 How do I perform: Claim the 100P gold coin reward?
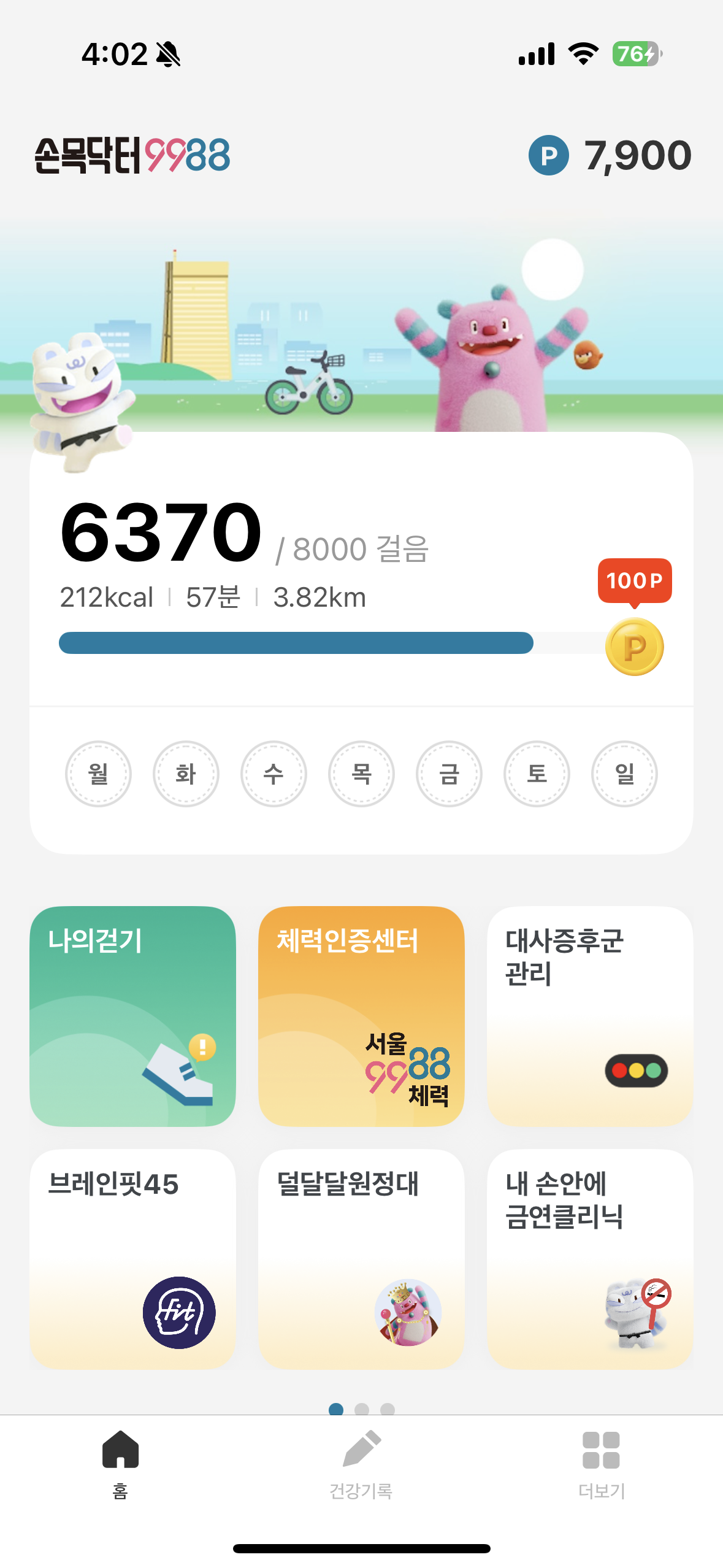634,647
